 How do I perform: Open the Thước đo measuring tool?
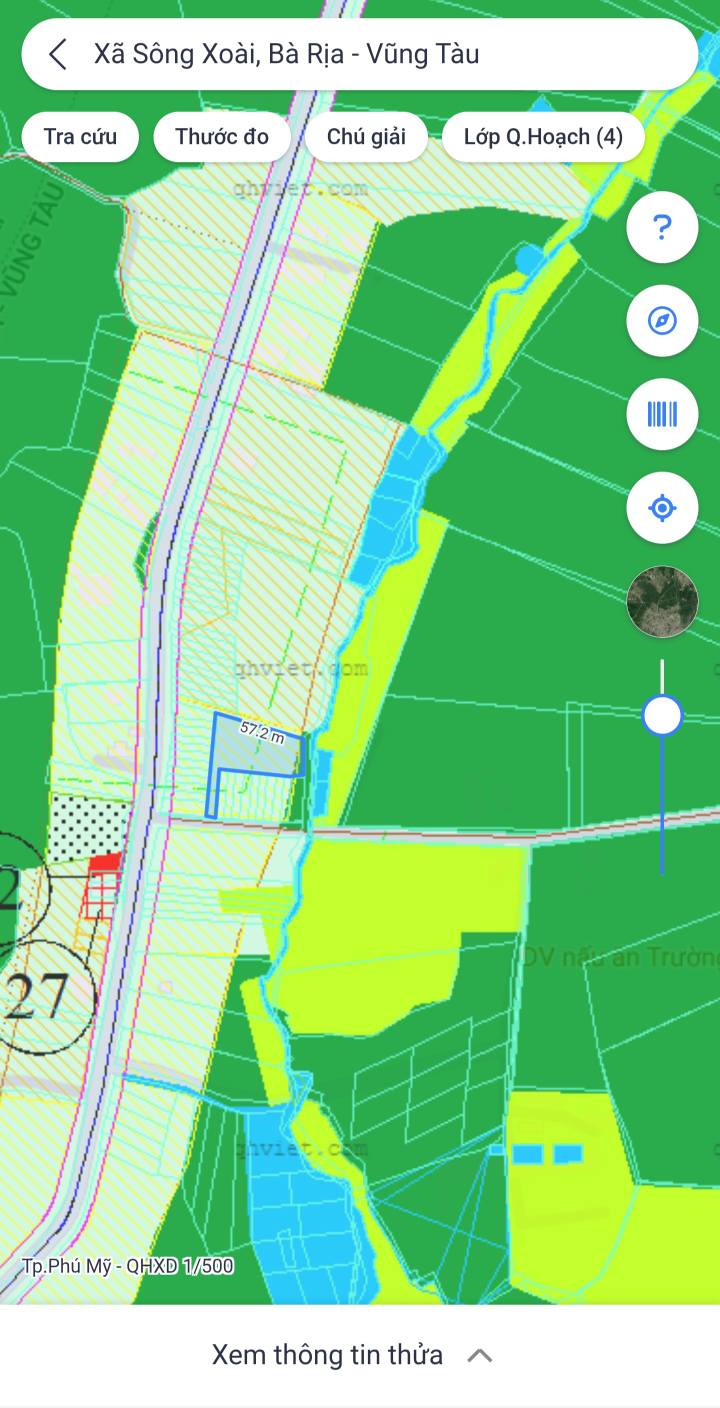[222, 137]
